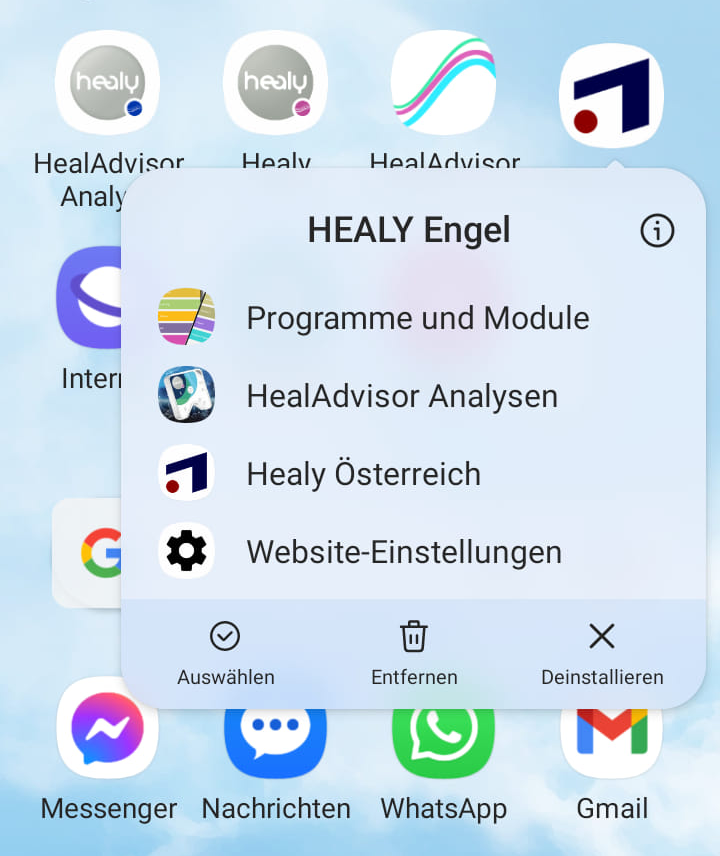Launch the Healy app

pos(276,82)
